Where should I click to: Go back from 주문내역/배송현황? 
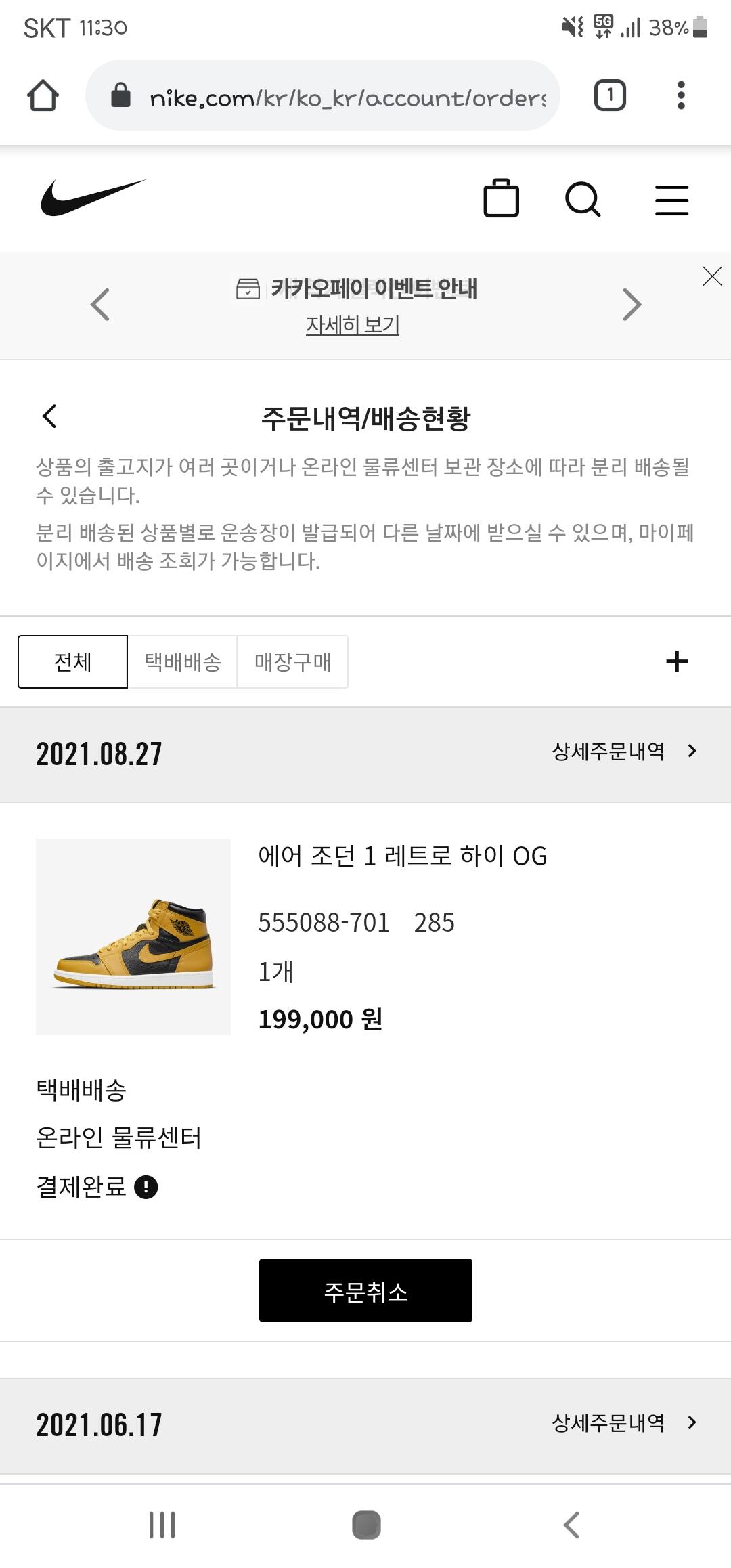(49, 416)
